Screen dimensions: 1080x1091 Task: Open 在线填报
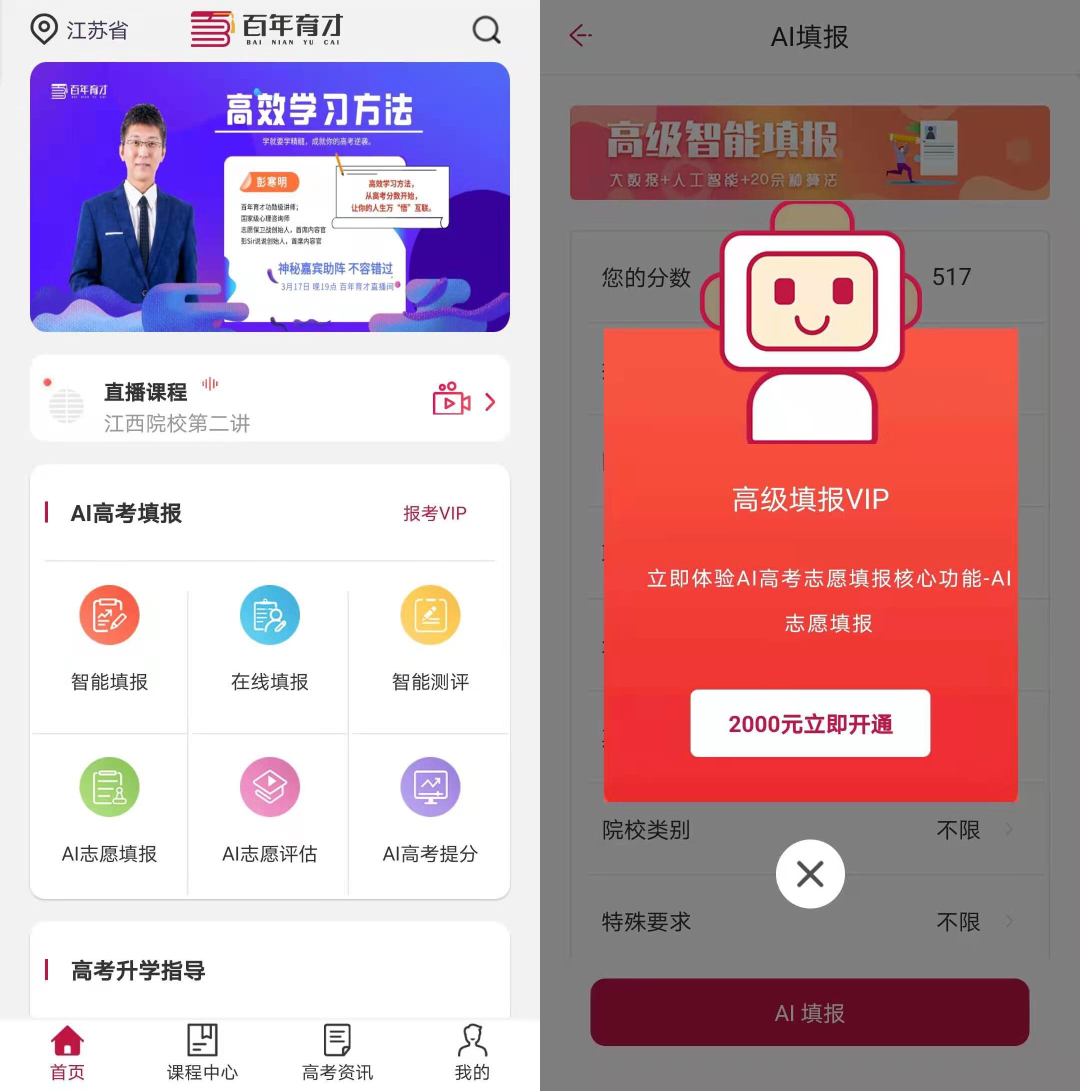(x=270, y=637)
